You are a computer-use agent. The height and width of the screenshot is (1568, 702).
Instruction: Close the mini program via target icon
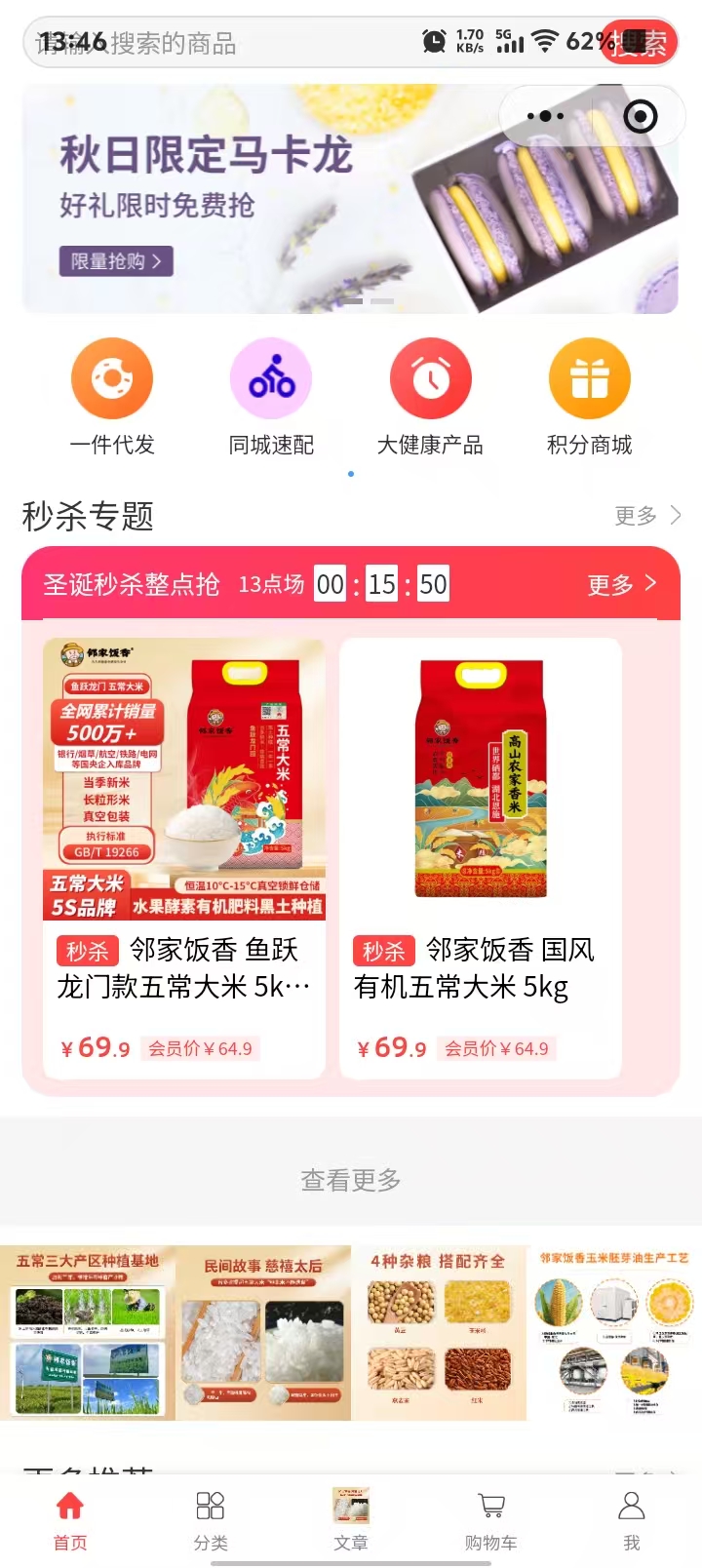(640, 117)
